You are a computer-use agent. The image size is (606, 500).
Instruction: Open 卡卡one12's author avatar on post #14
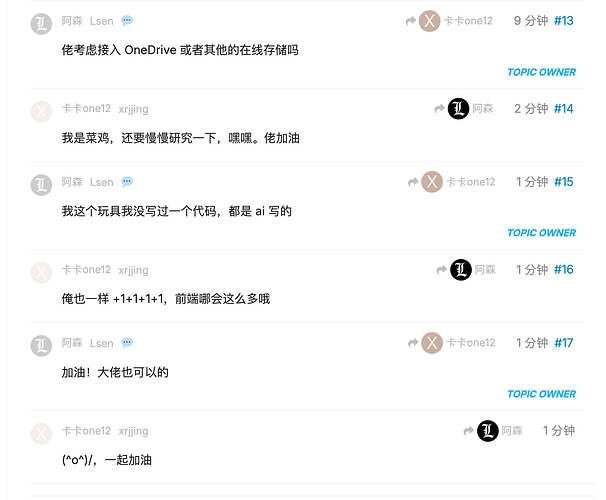click(x=41, y=109)
